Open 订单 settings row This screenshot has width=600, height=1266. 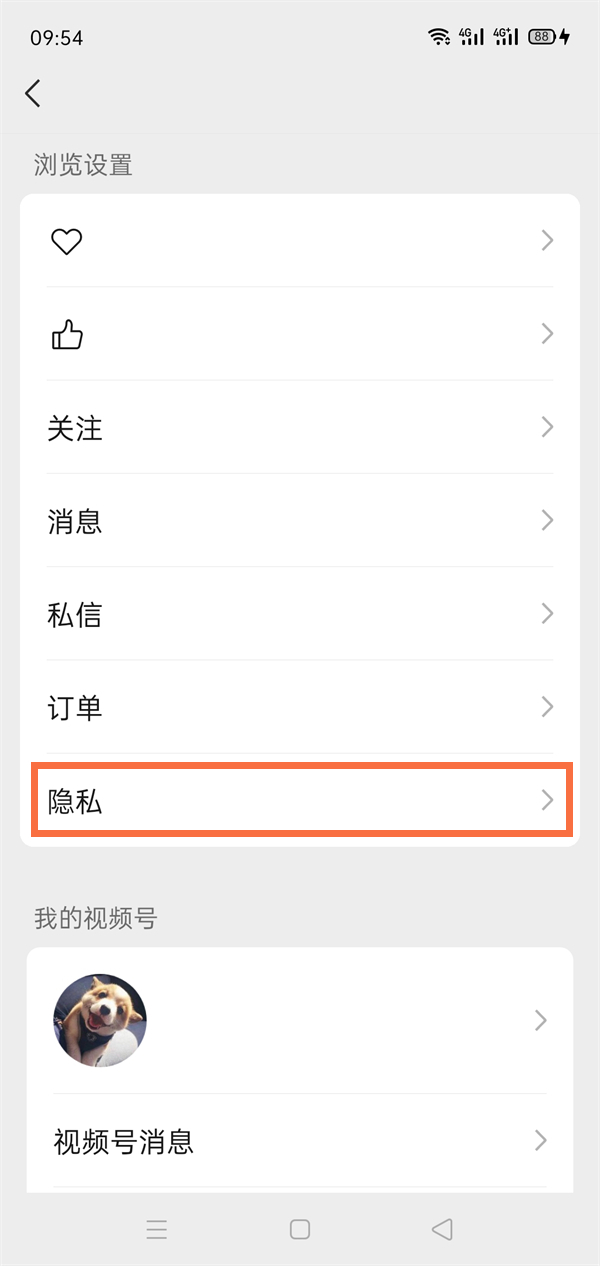click(x=300, y=708)
